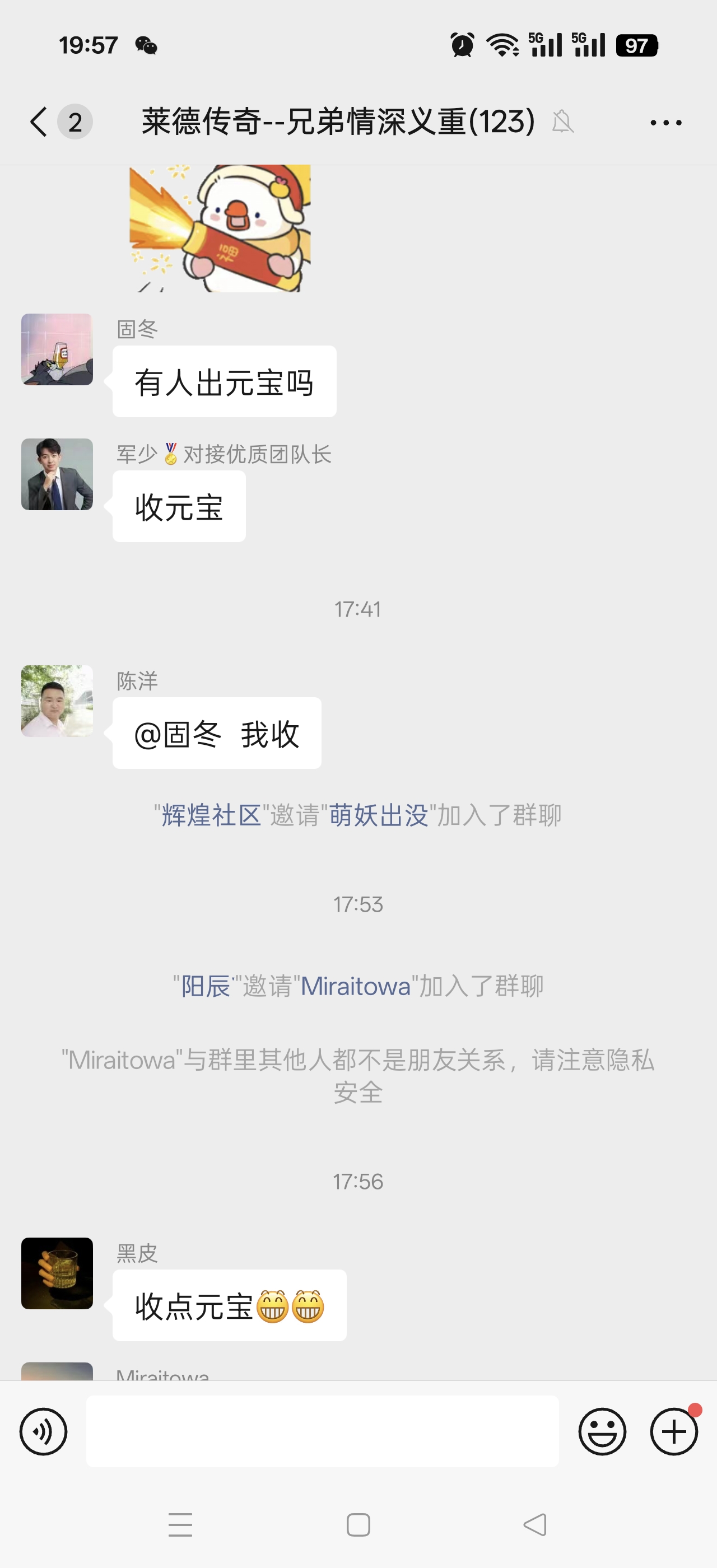Switch to voice message input
The image size is (717, 1568).
(43, 1431)
